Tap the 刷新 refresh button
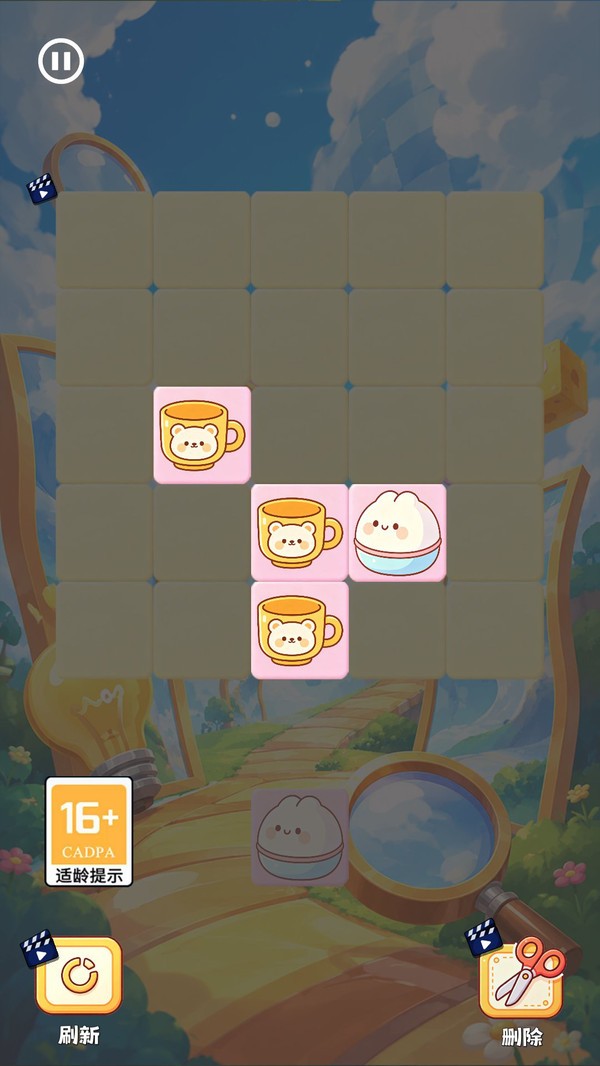This screenshot has height=1066, width=600. coord(80,975)
